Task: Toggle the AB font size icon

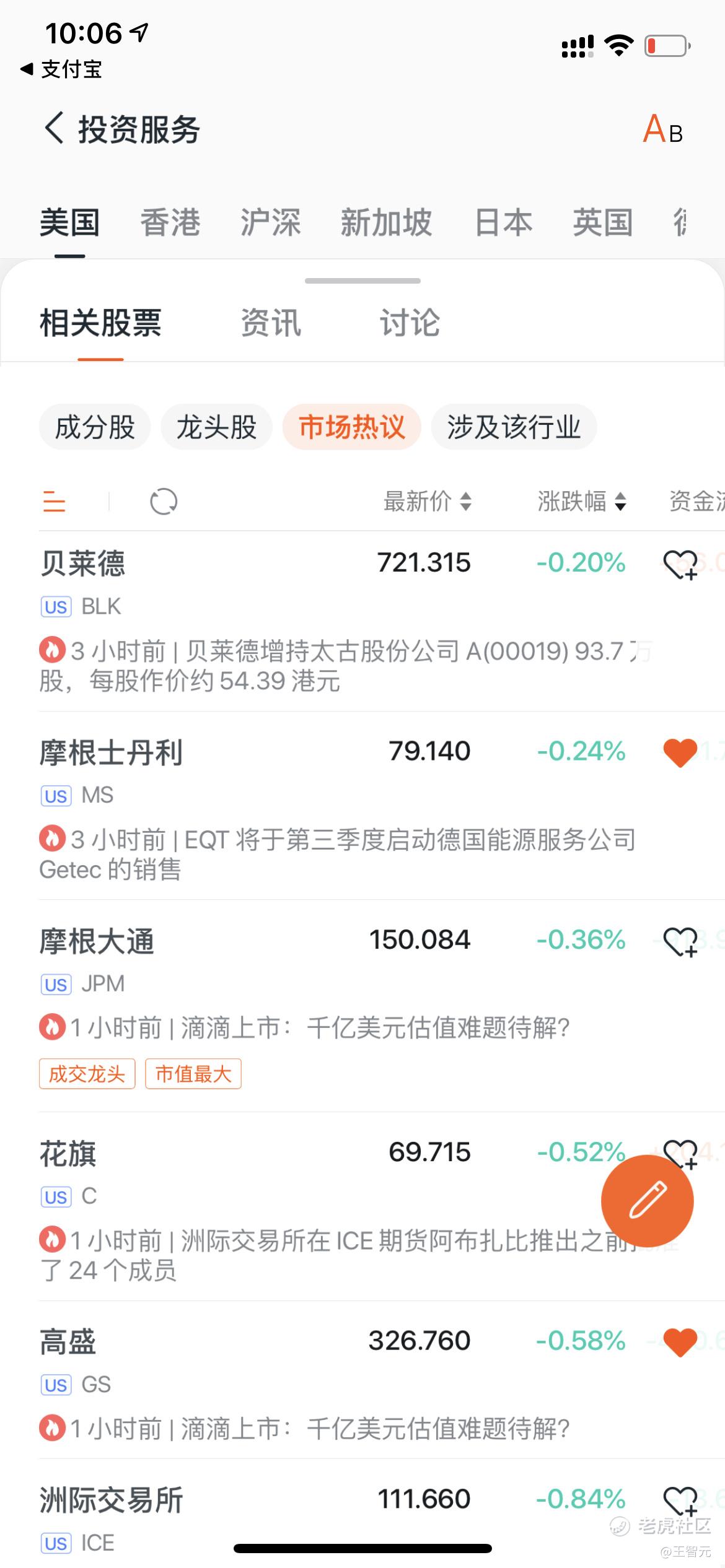Action: [662, 129]
